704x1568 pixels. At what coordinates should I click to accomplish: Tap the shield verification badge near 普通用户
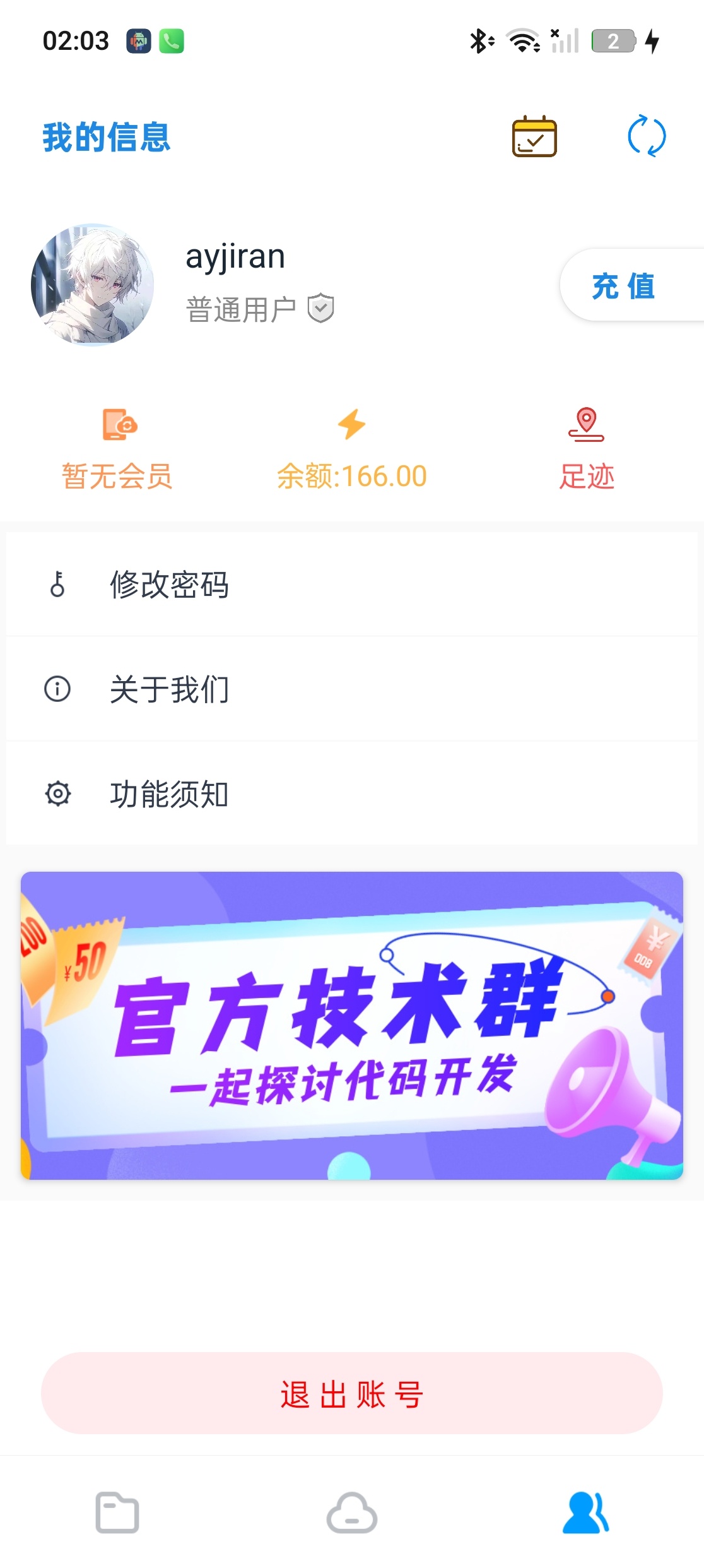click(321, 308)
